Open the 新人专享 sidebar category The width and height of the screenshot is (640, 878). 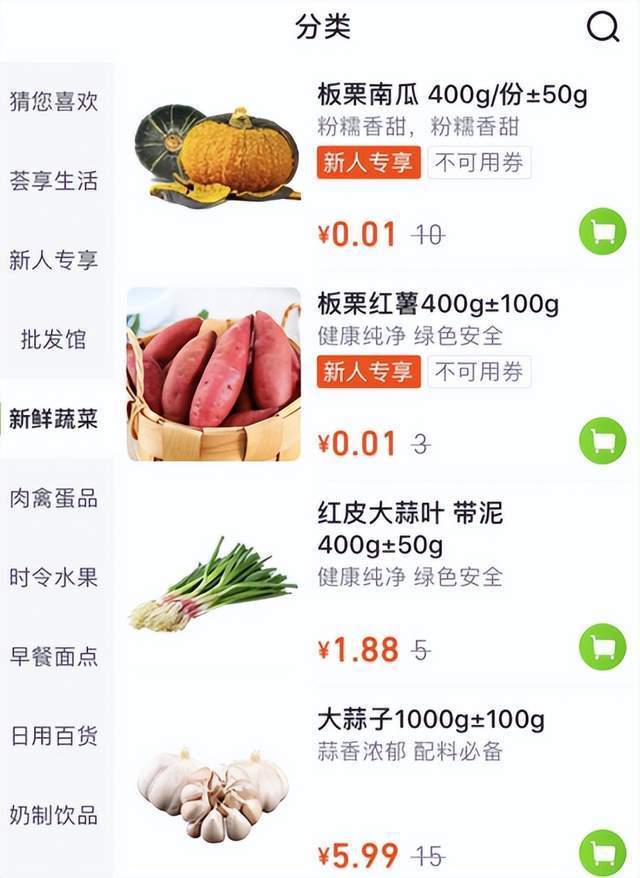(x=54, y=260)
